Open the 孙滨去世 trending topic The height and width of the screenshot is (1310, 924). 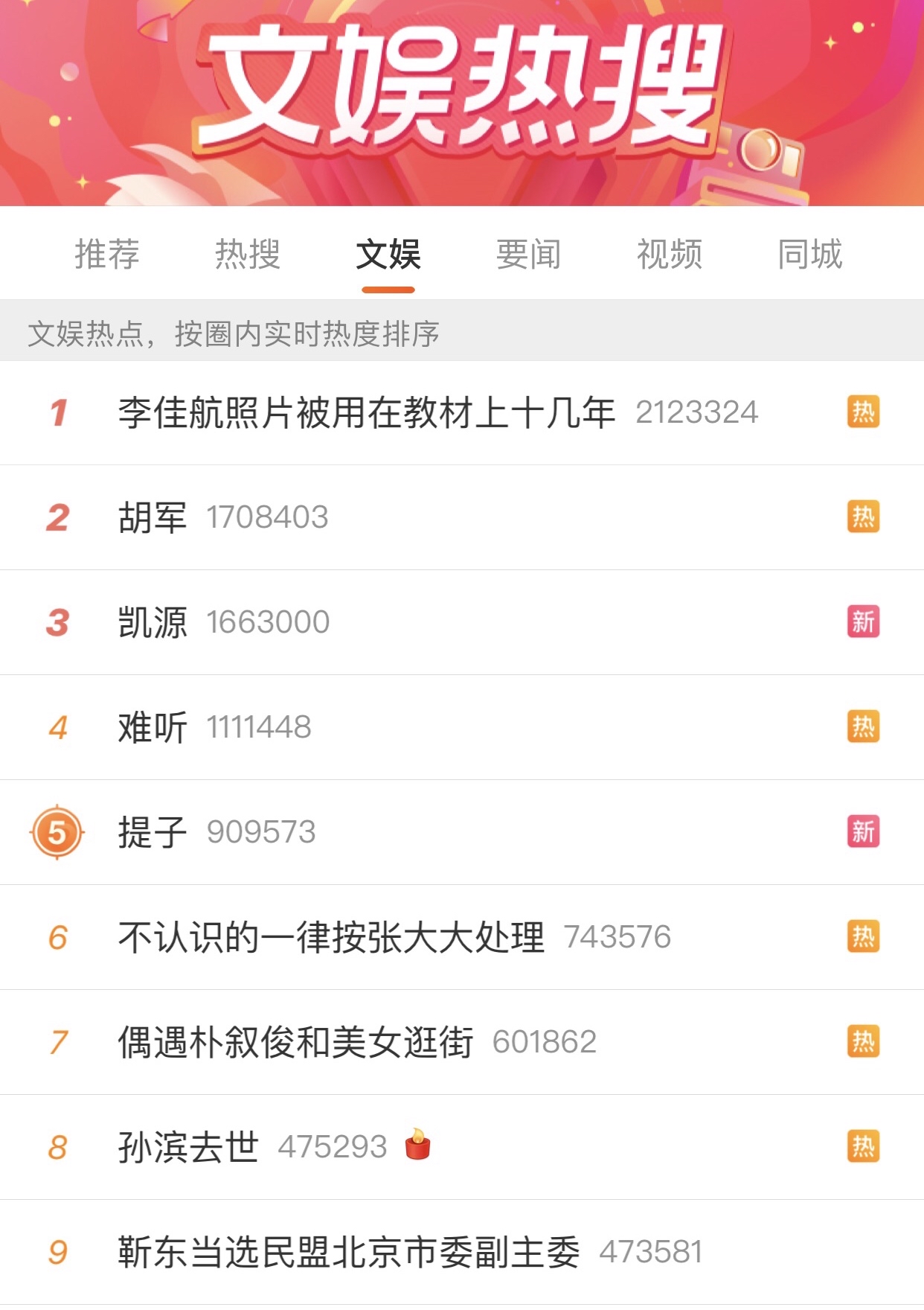click(x=188, y=1148)
